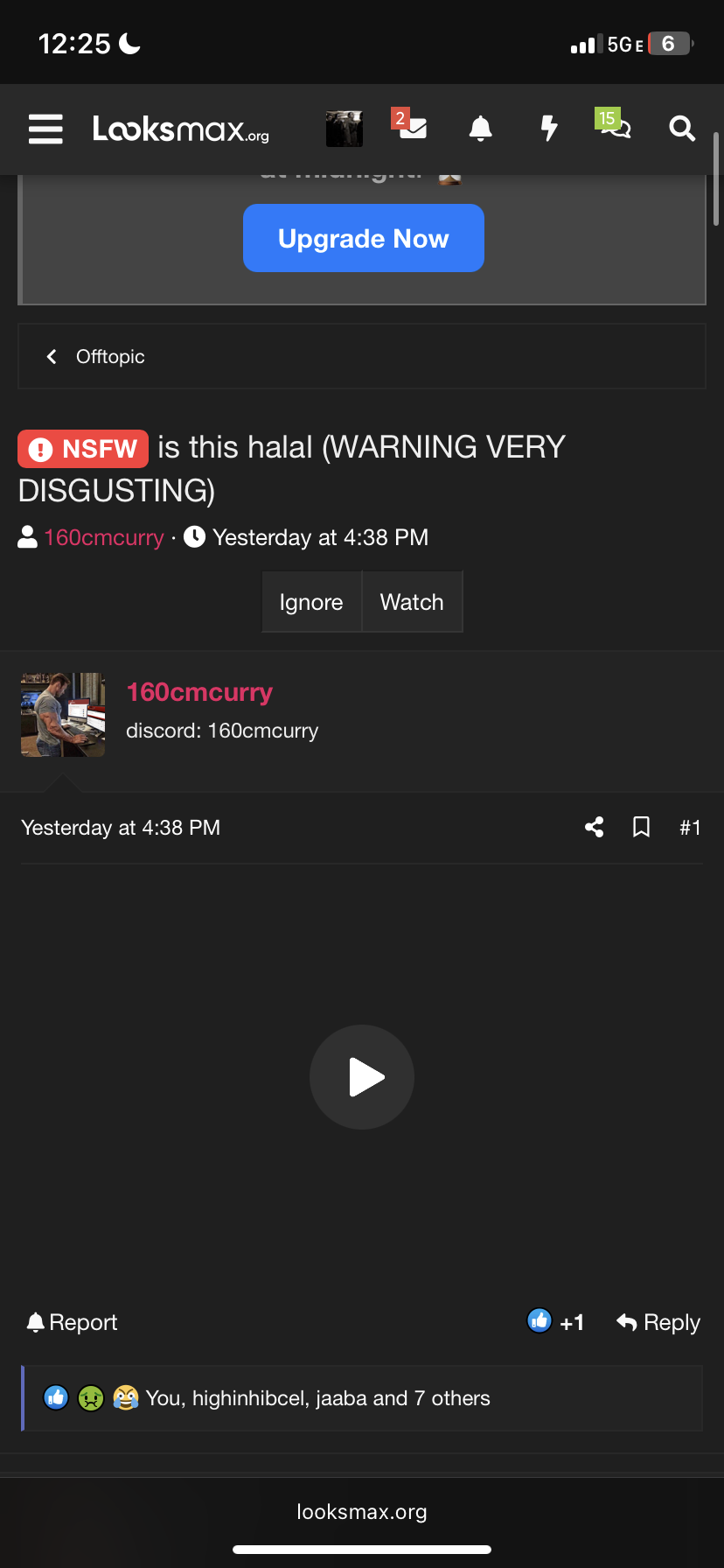724x1568 pixels.
Task: Tap the +1 like reaction
Action: tap(556, 1322)
